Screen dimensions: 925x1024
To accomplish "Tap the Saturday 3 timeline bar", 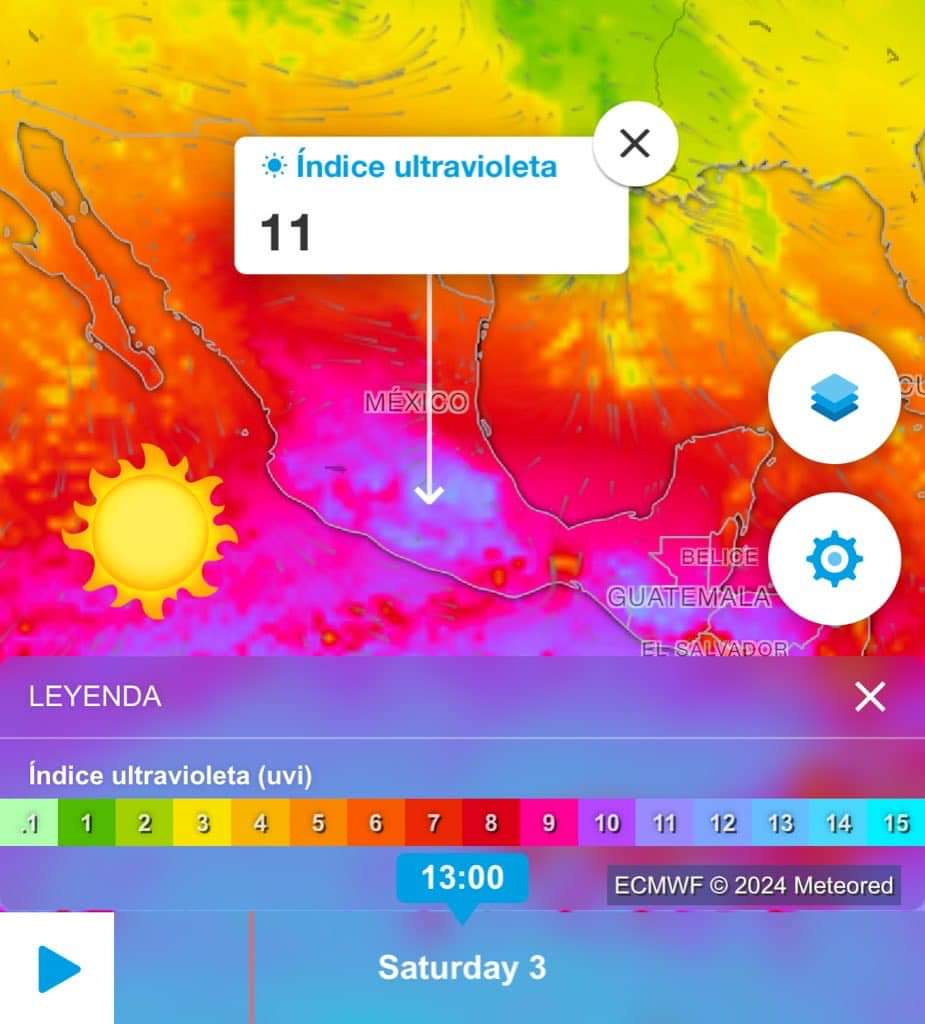I will 462,968.
